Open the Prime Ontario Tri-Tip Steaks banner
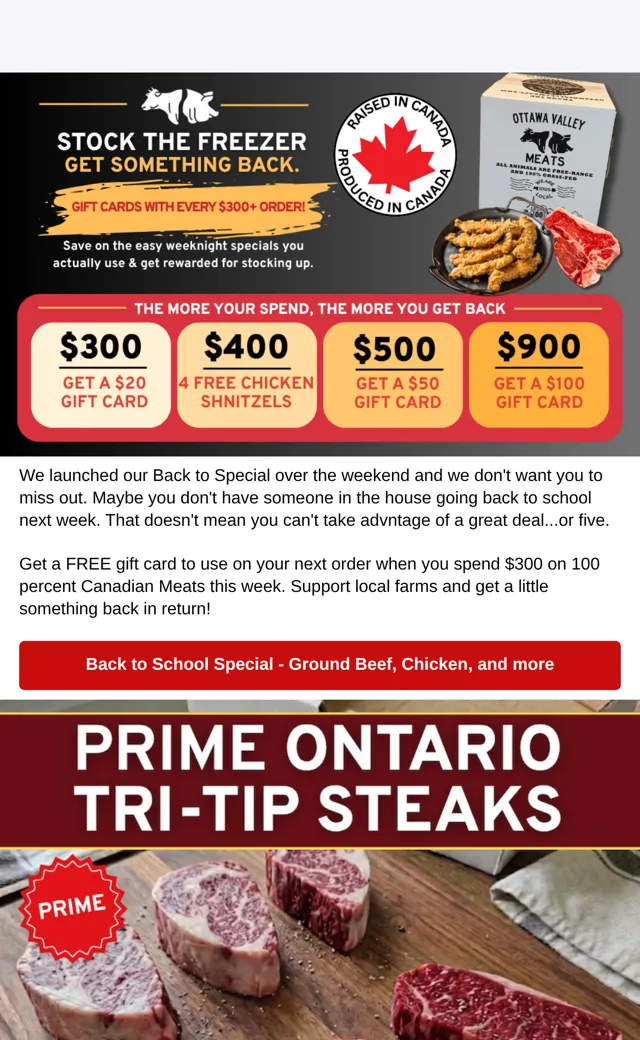 tap(320, 870)
